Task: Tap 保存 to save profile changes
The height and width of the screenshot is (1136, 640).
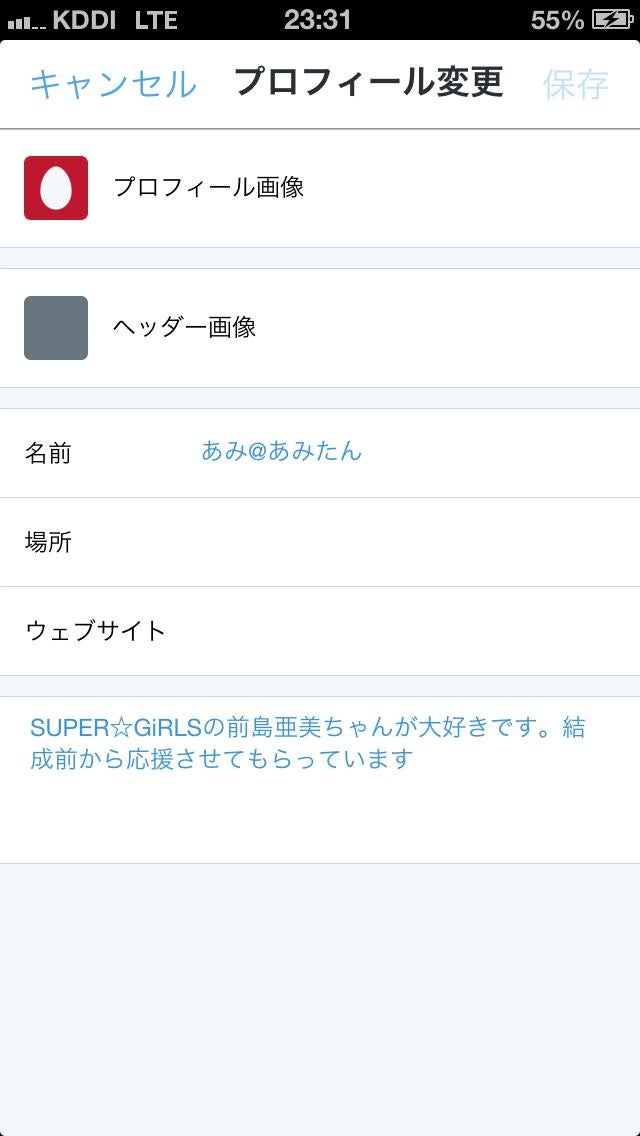Action: [575, 84]
